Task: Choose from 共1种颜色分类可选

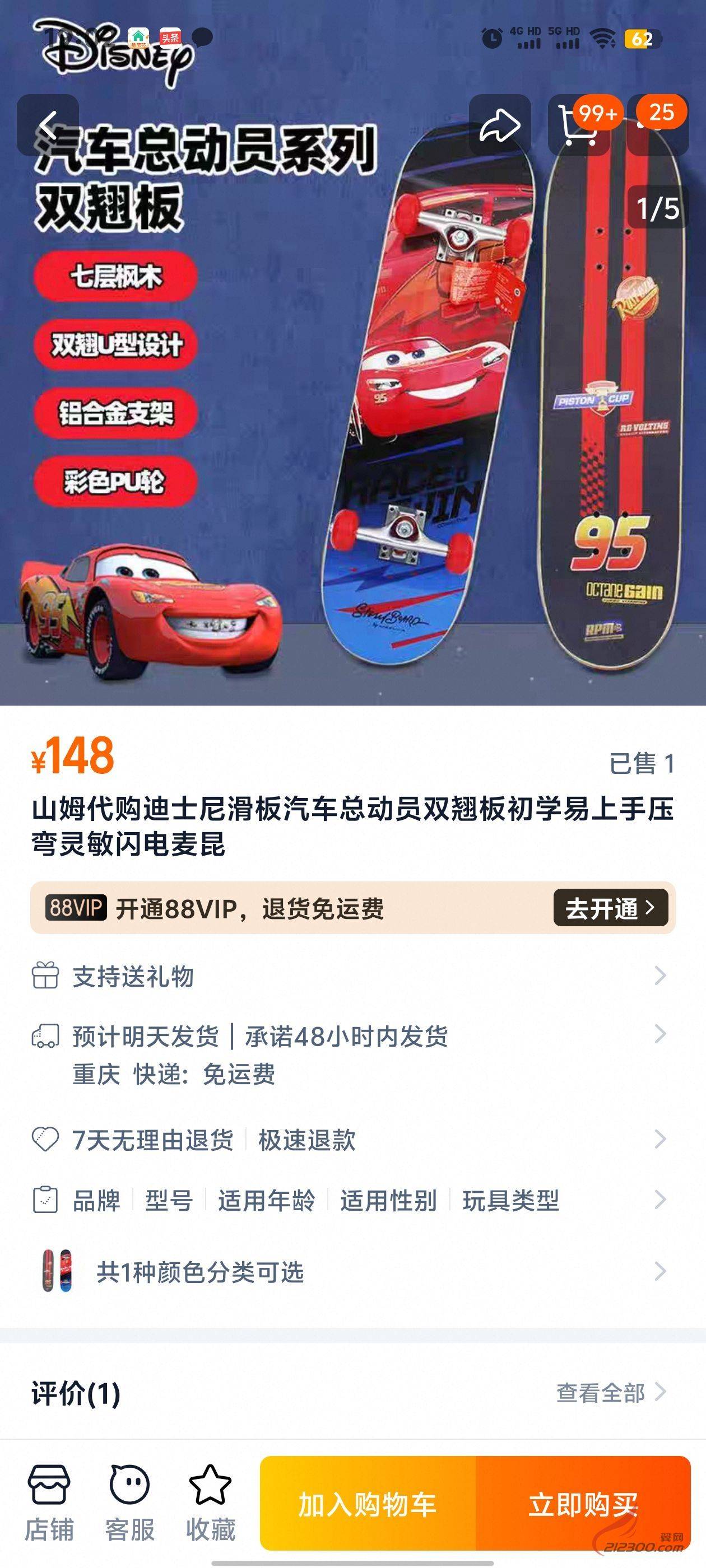Action: (352, 1272)
